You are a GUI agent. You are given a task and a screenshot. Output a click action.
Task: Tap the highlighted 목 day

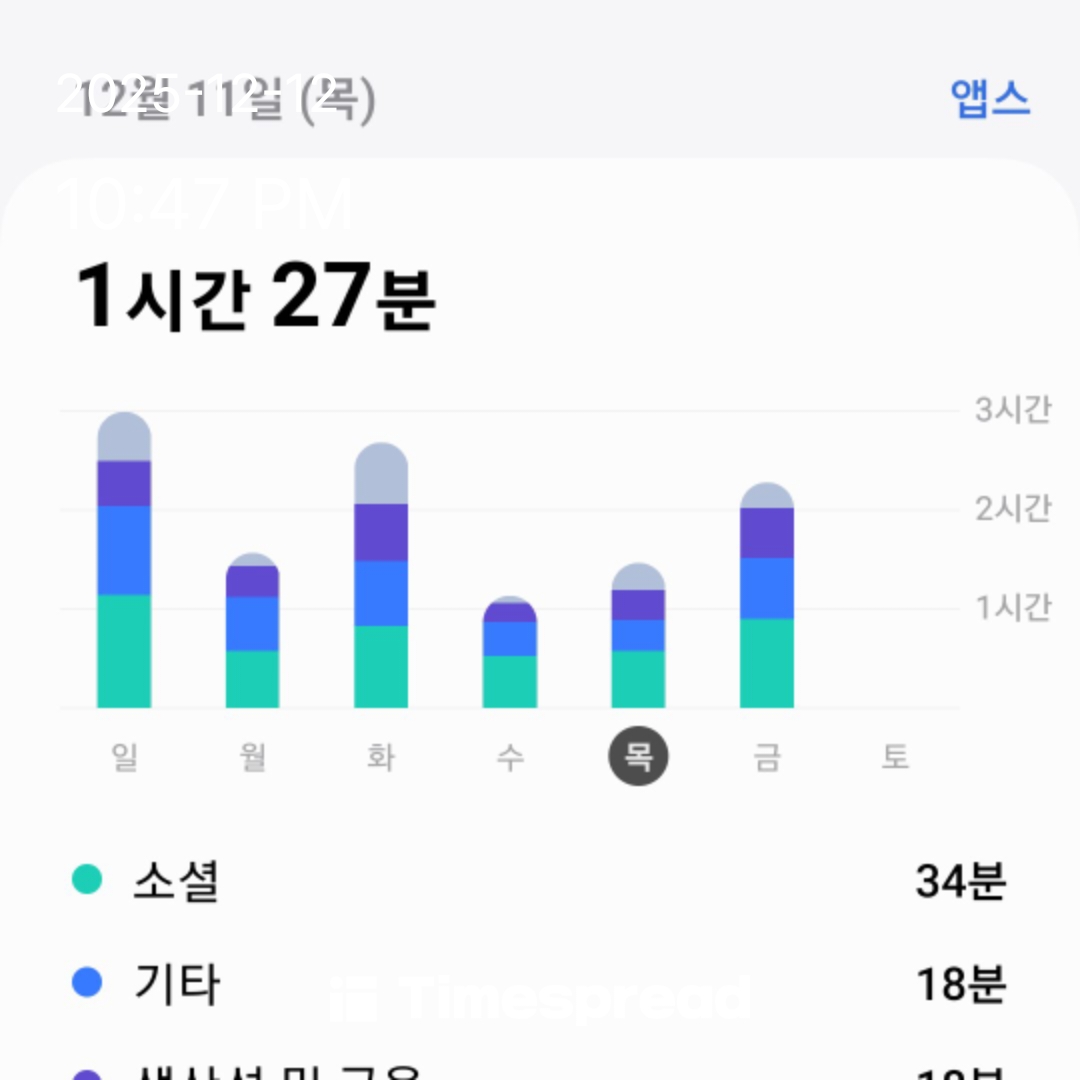(638, 757)
